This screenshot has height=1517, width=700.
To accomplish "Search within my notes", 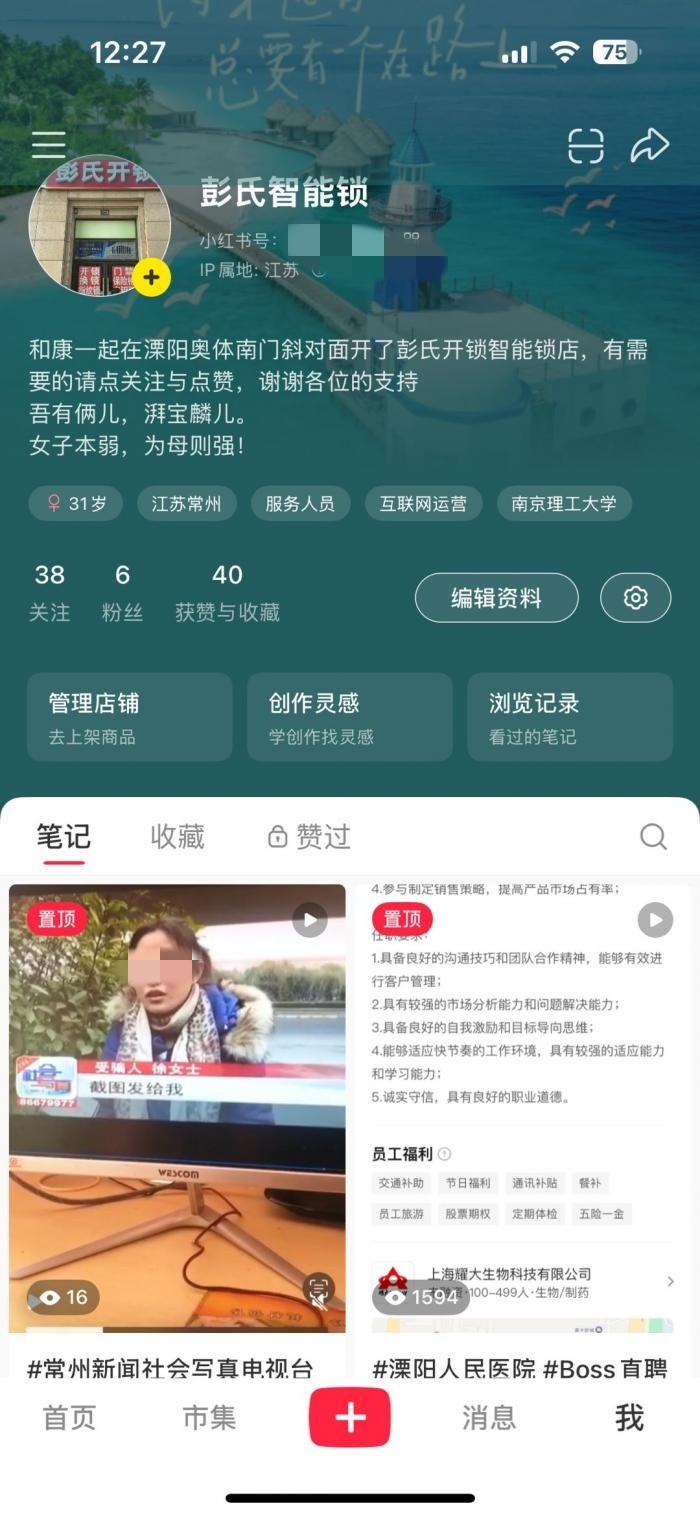I will click(x=653, y=837).
